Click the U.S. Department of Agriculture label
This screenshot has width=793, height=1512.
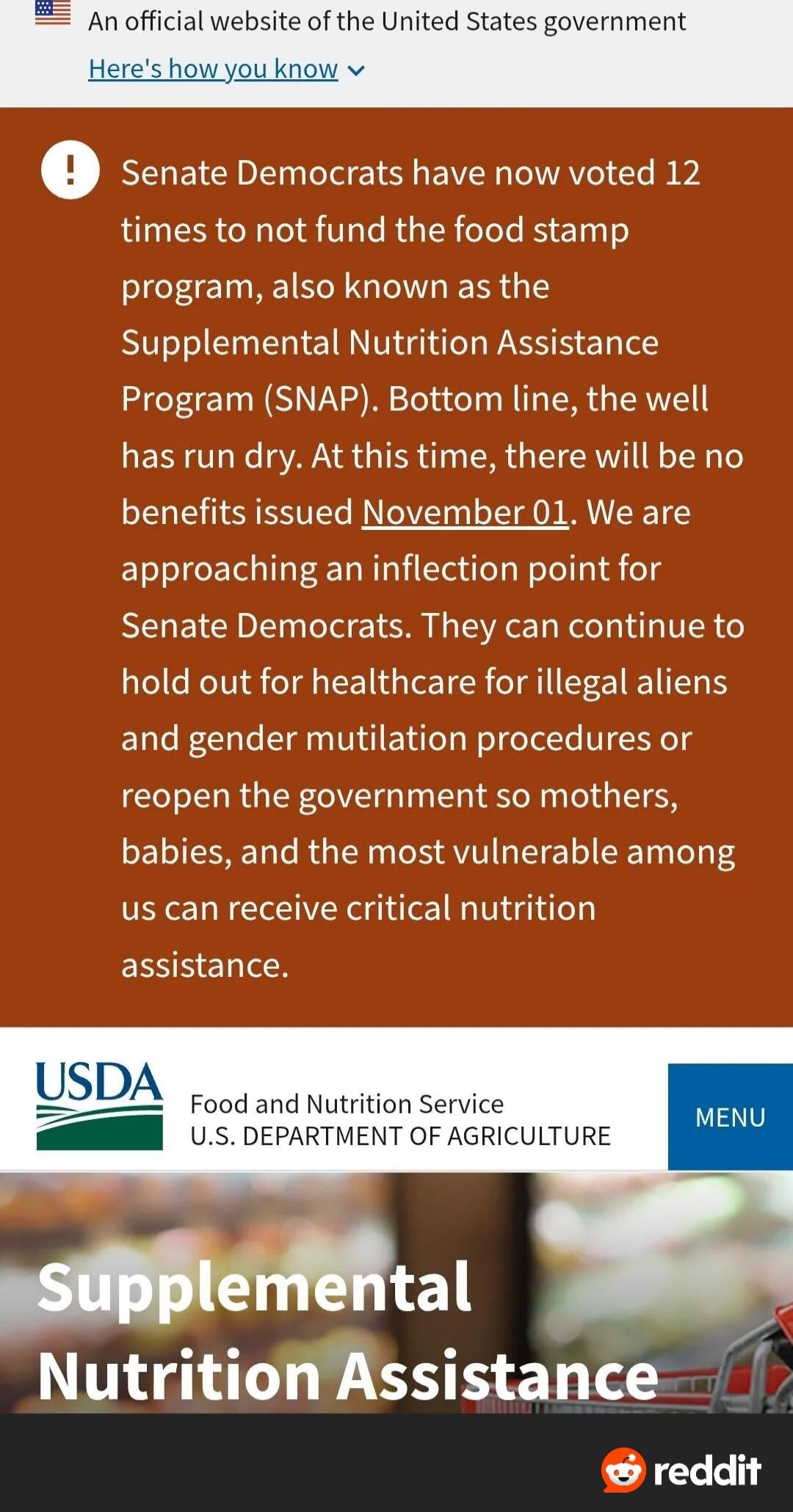(399, 1135)
